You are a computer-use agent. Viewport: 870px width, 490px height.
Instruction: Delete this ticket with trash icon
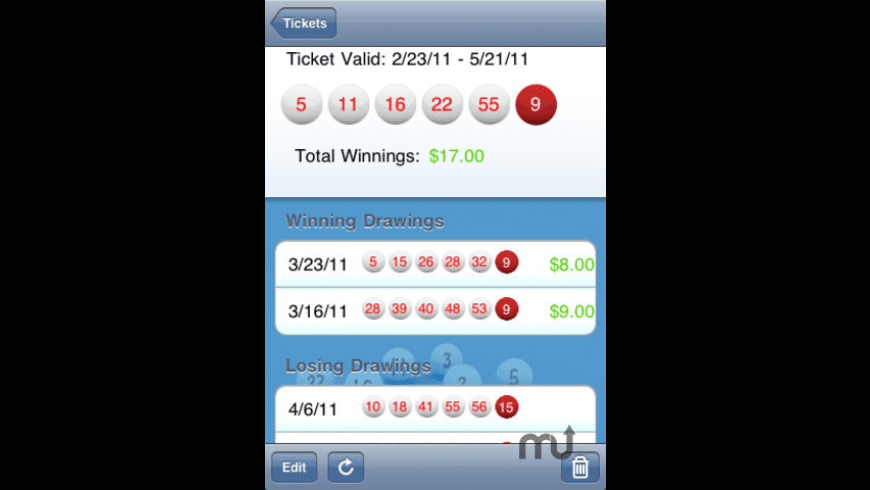(x=580, y=467)
